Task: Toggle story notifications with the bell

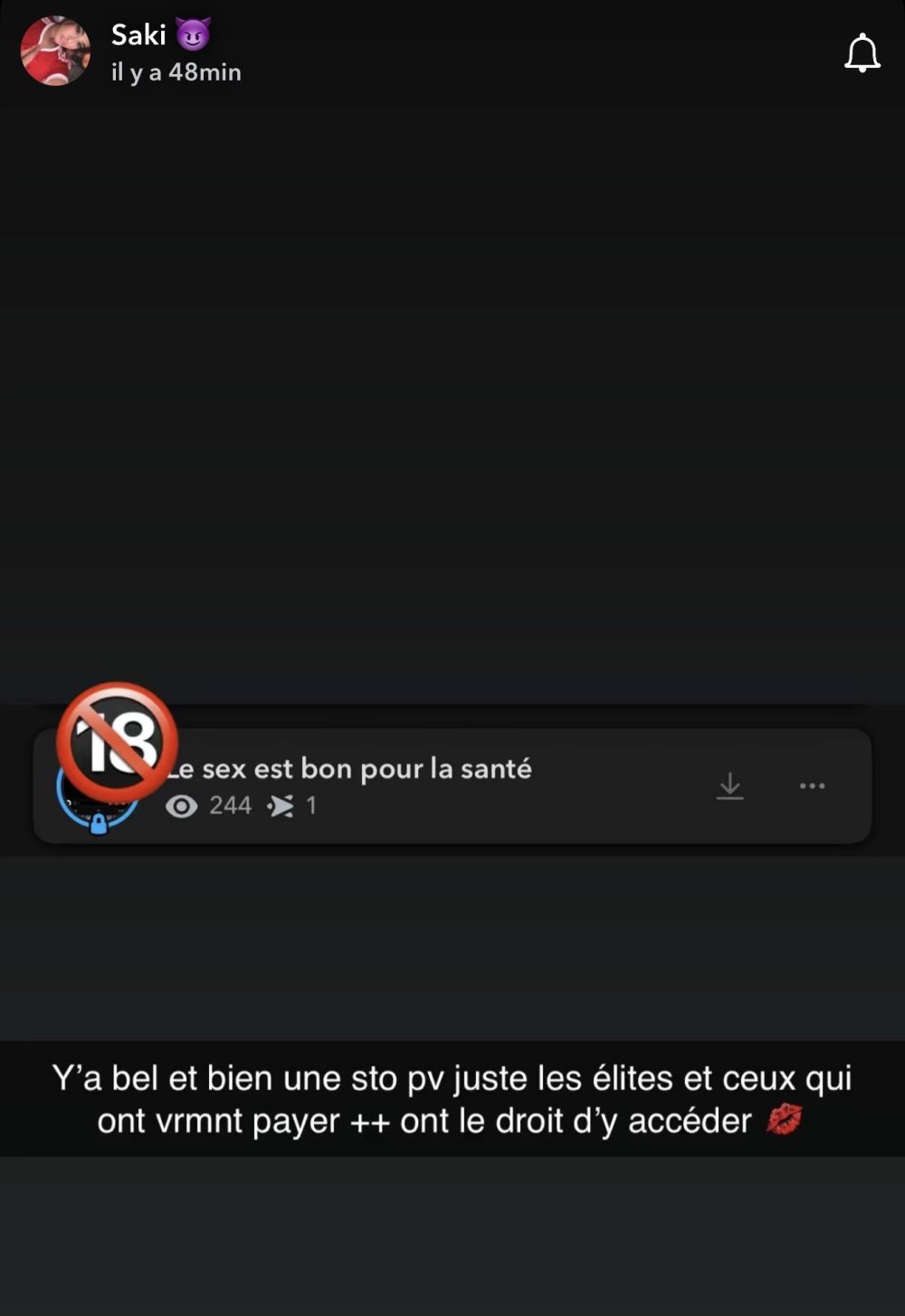Action: click(862, 52)
